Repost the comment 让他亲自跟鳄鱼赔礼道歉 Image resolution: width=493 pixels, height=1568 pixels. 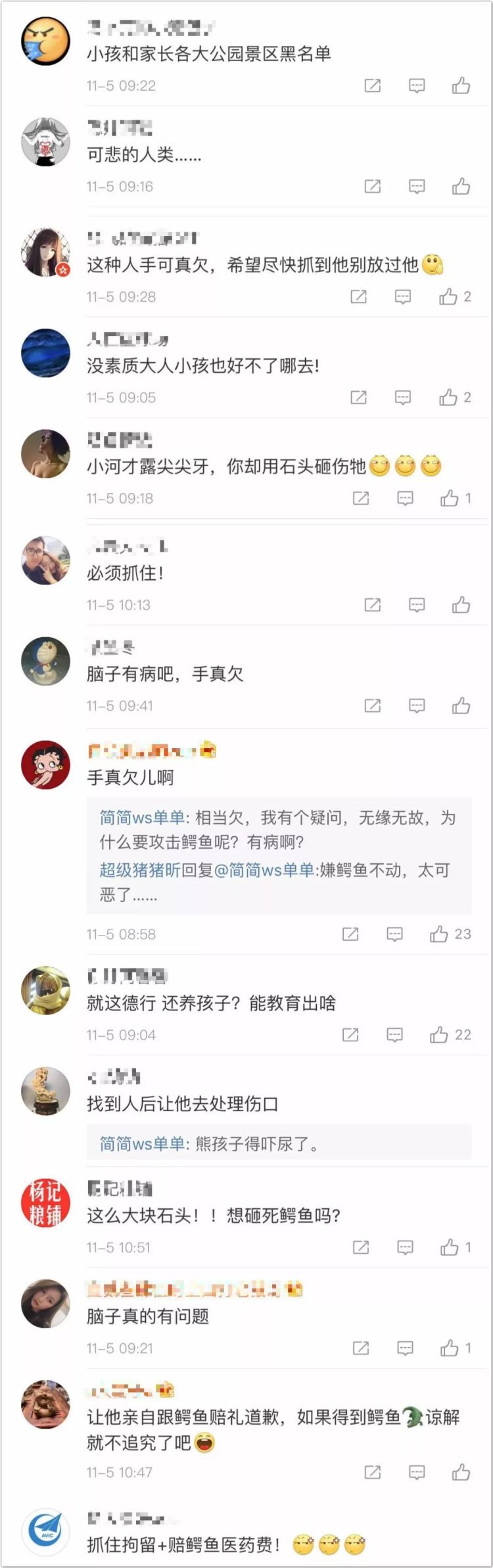(x=373, y=1472)
